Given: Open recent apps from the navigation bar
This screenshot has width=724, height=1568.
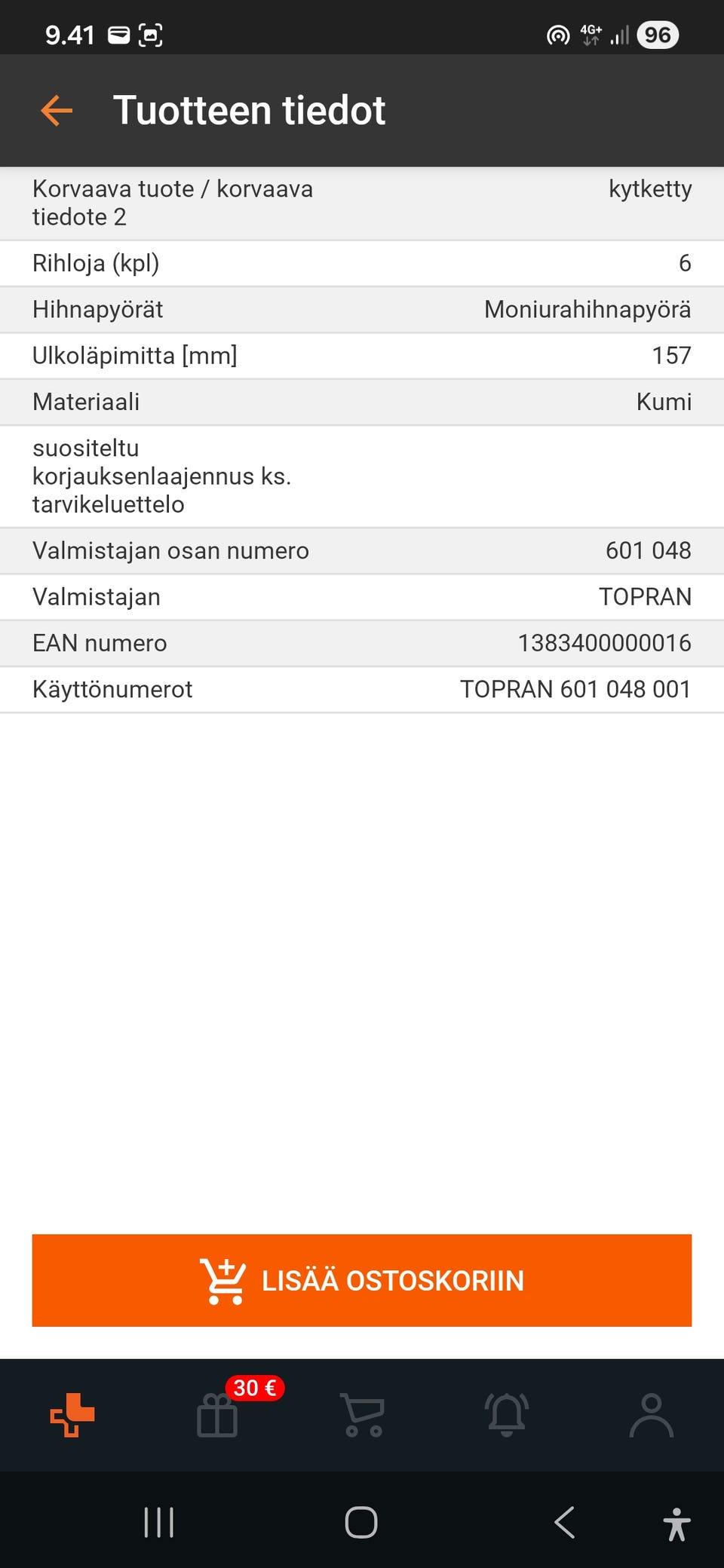Looking at the screenshot, I should (159, 1522).
